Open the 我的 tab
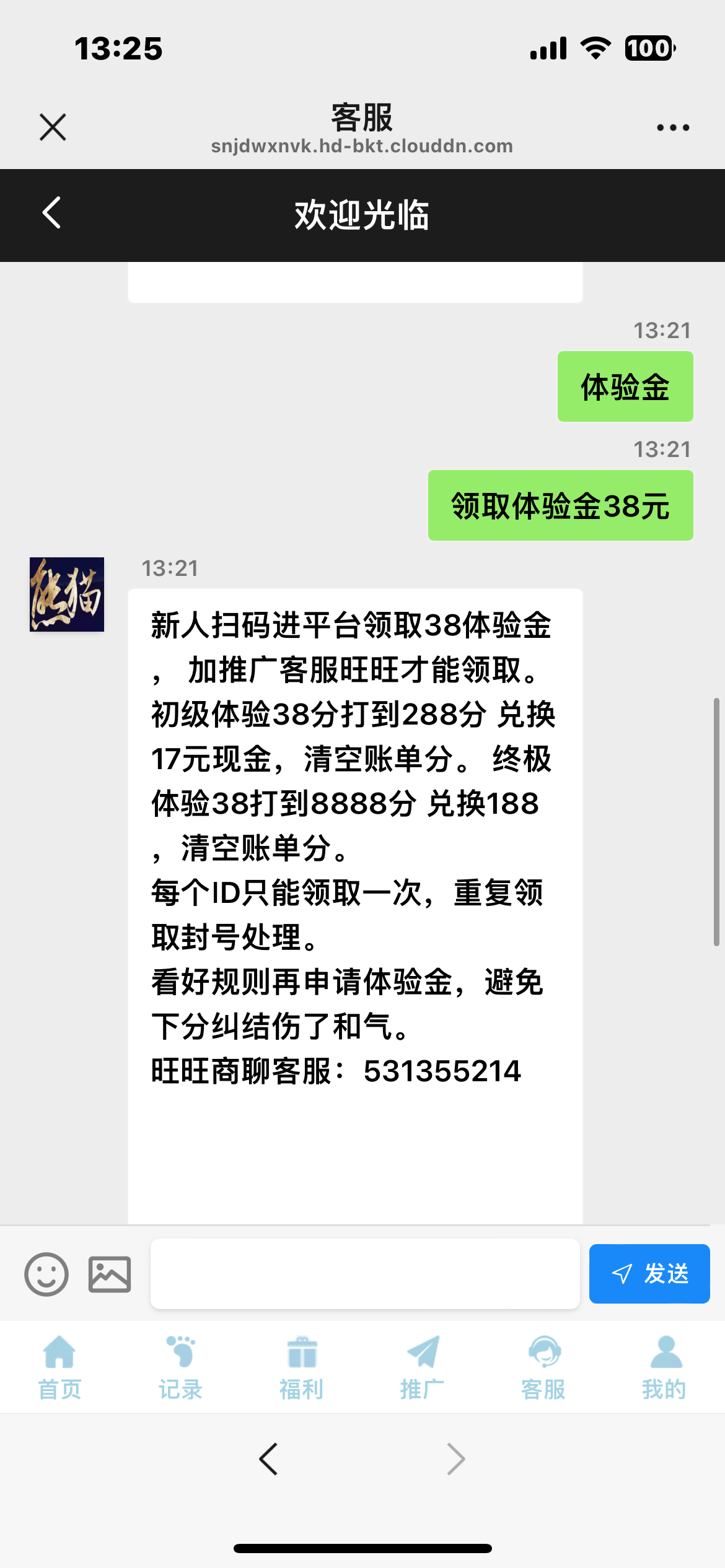 [664, 1367]
